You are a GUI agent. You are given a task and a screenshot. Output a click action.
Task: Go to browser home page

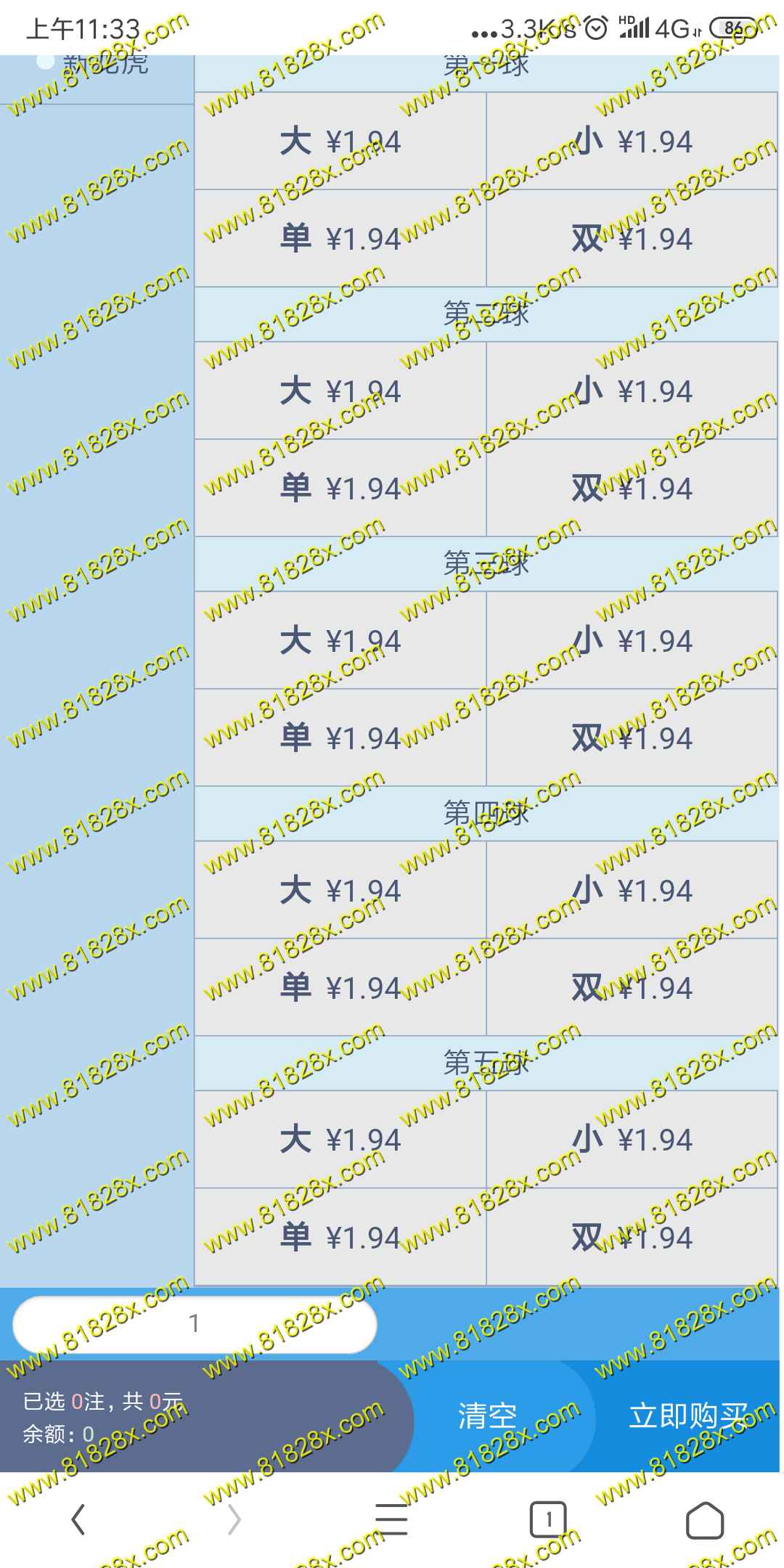(705, 1519)
